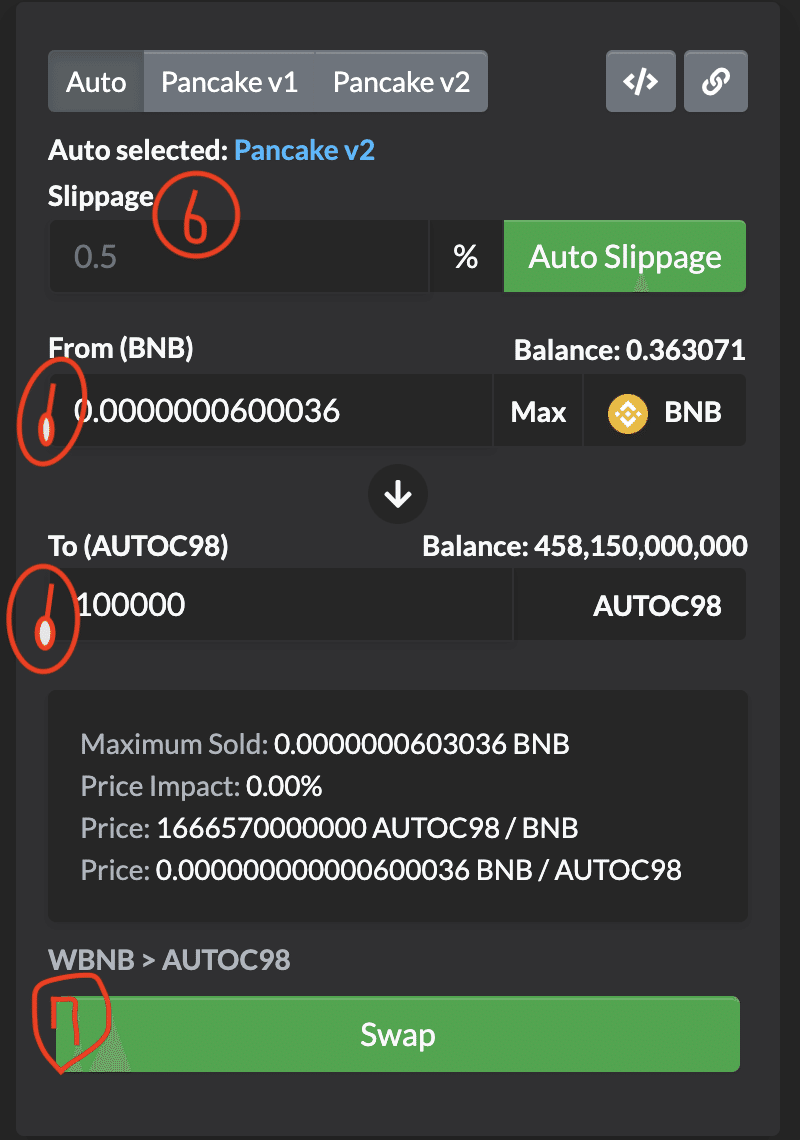Switch to Pancake v2
Screen dimensions: 800x1140
[x=401, y=81]
